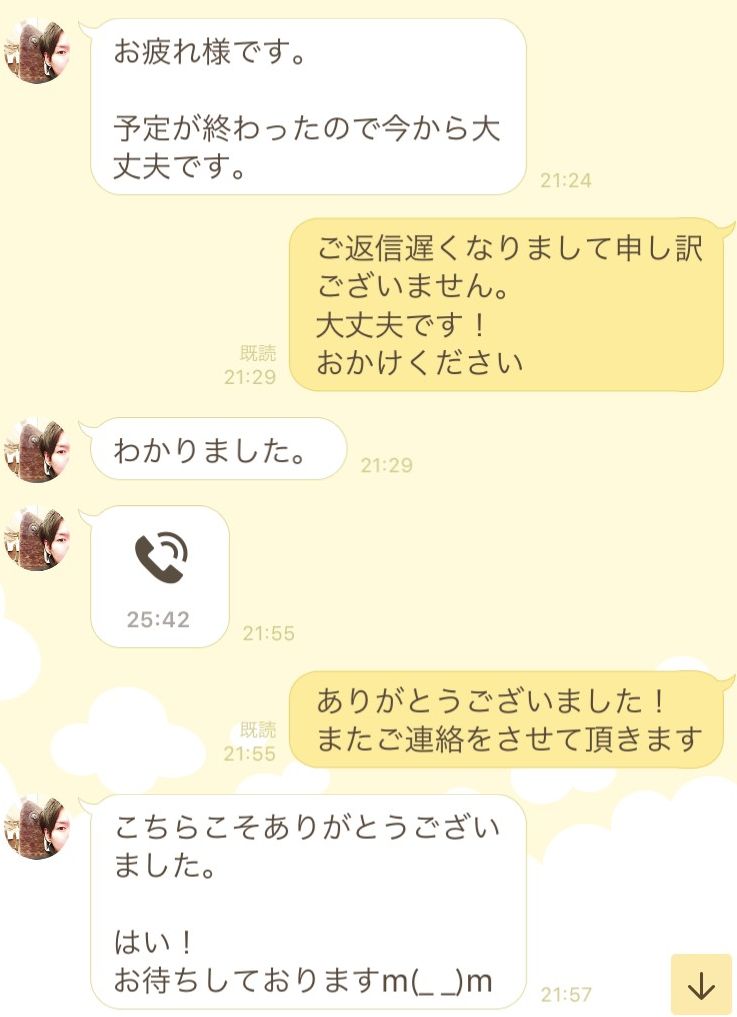
Task: Open avatar beside the call record bubble
Action: [37, 539]
